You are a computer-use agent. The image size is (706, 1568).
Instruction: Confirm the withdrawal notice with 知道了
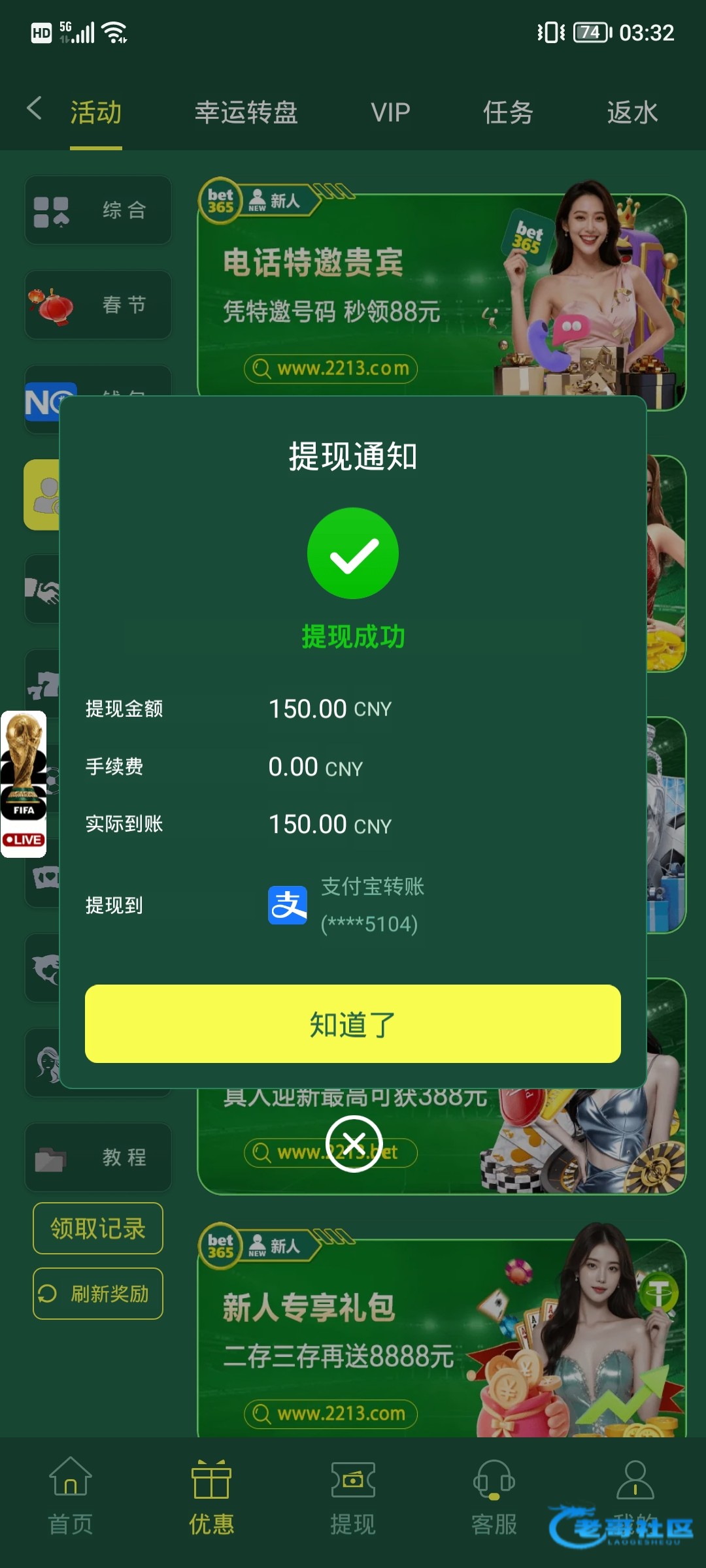click(353, 1024)
